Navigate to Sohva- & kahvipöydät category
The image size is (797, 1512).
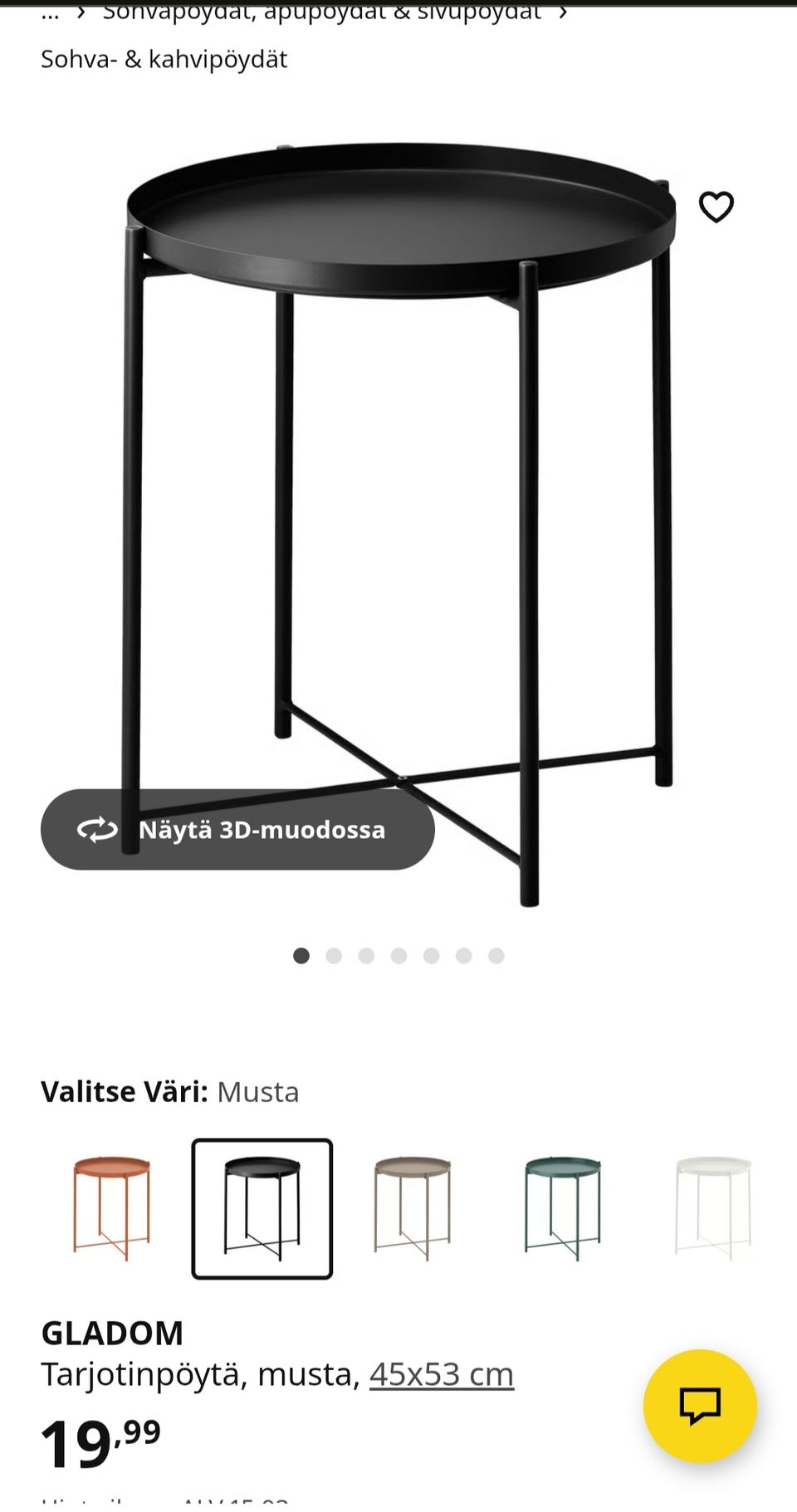click(164, 58)
